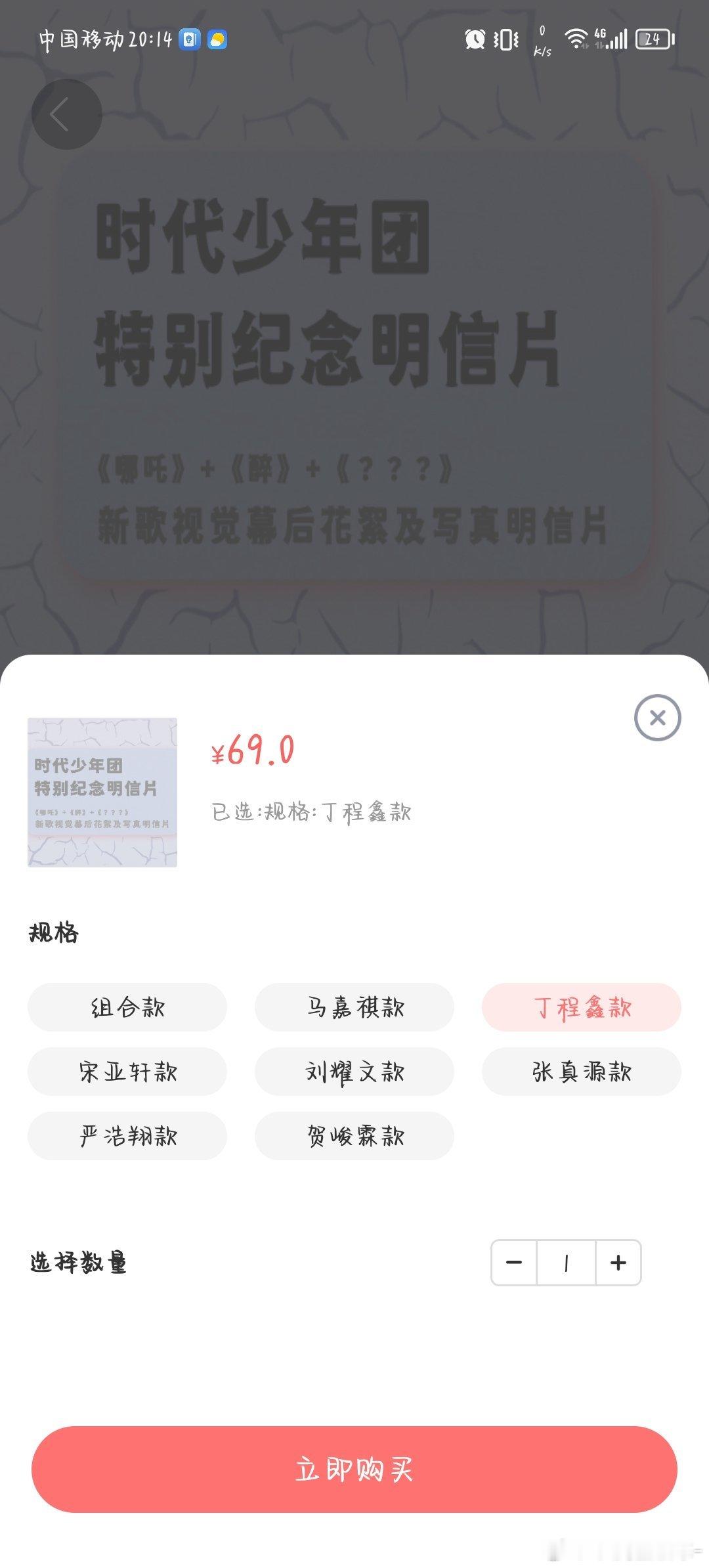Viewport: 709px width, 1568px height.
Task: Tap the Wi-Fi status icon
Action: 576,38
